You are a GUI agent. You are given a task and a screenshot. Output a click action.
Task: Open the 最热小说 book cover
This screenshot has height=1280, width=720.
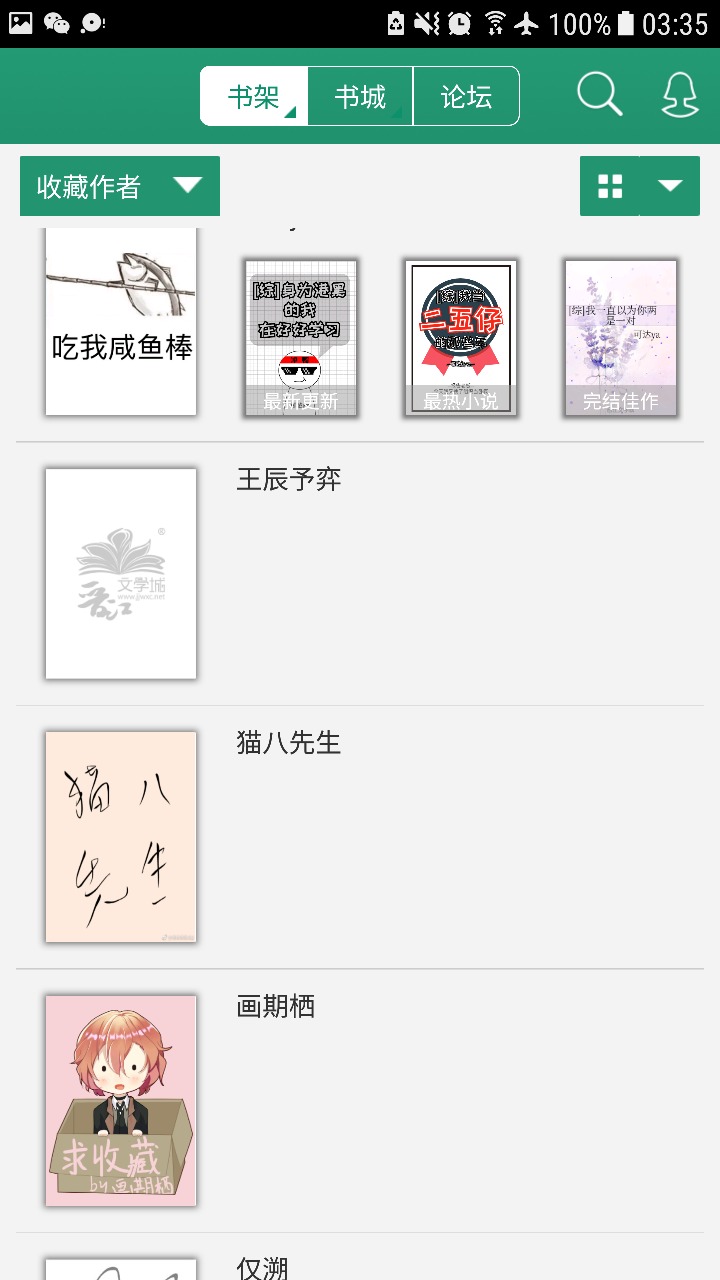click(x=461, y=338)
